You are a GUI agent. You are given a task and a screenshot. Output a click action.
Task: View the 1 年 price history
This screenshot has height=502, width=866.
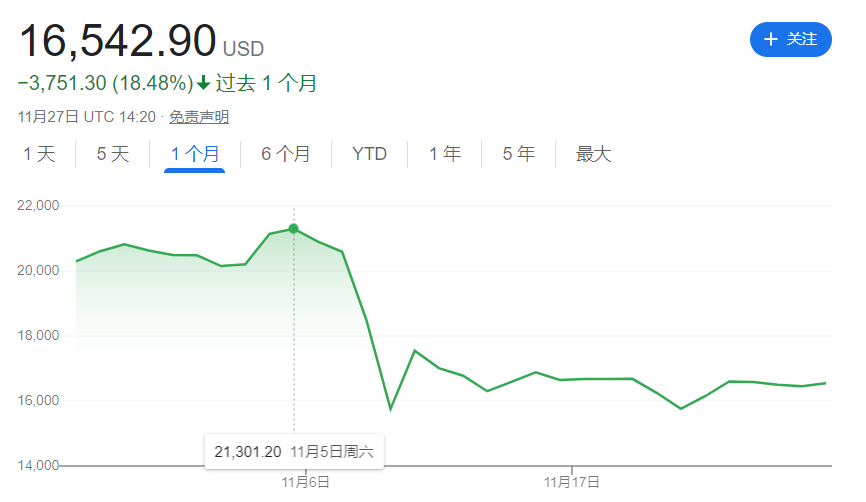tap(445, 154)
